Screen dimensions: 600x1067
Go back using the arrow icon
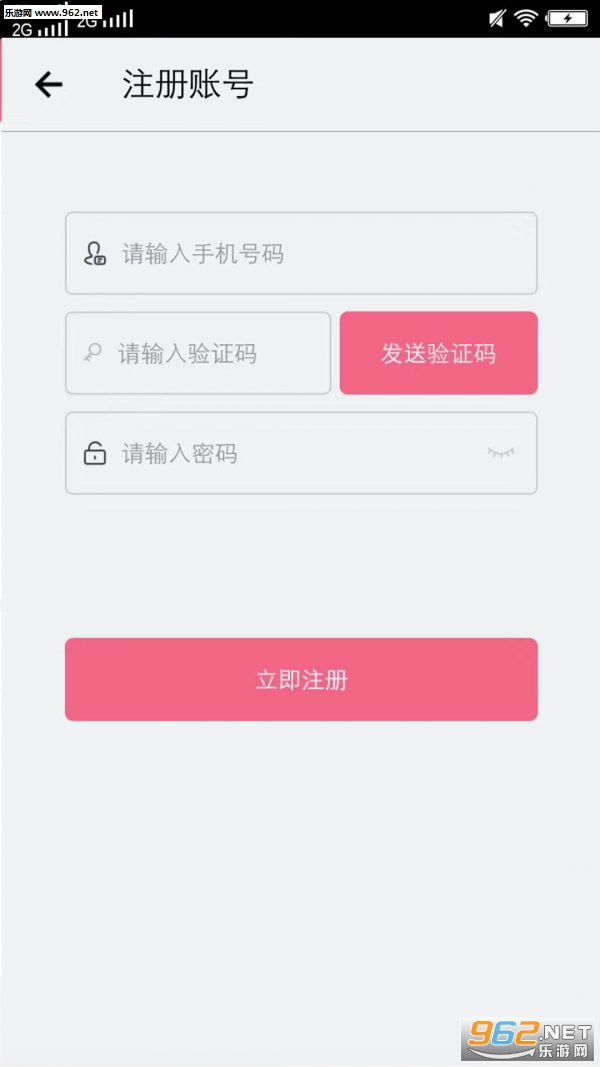pyautogui.click(x=49, y=85)
